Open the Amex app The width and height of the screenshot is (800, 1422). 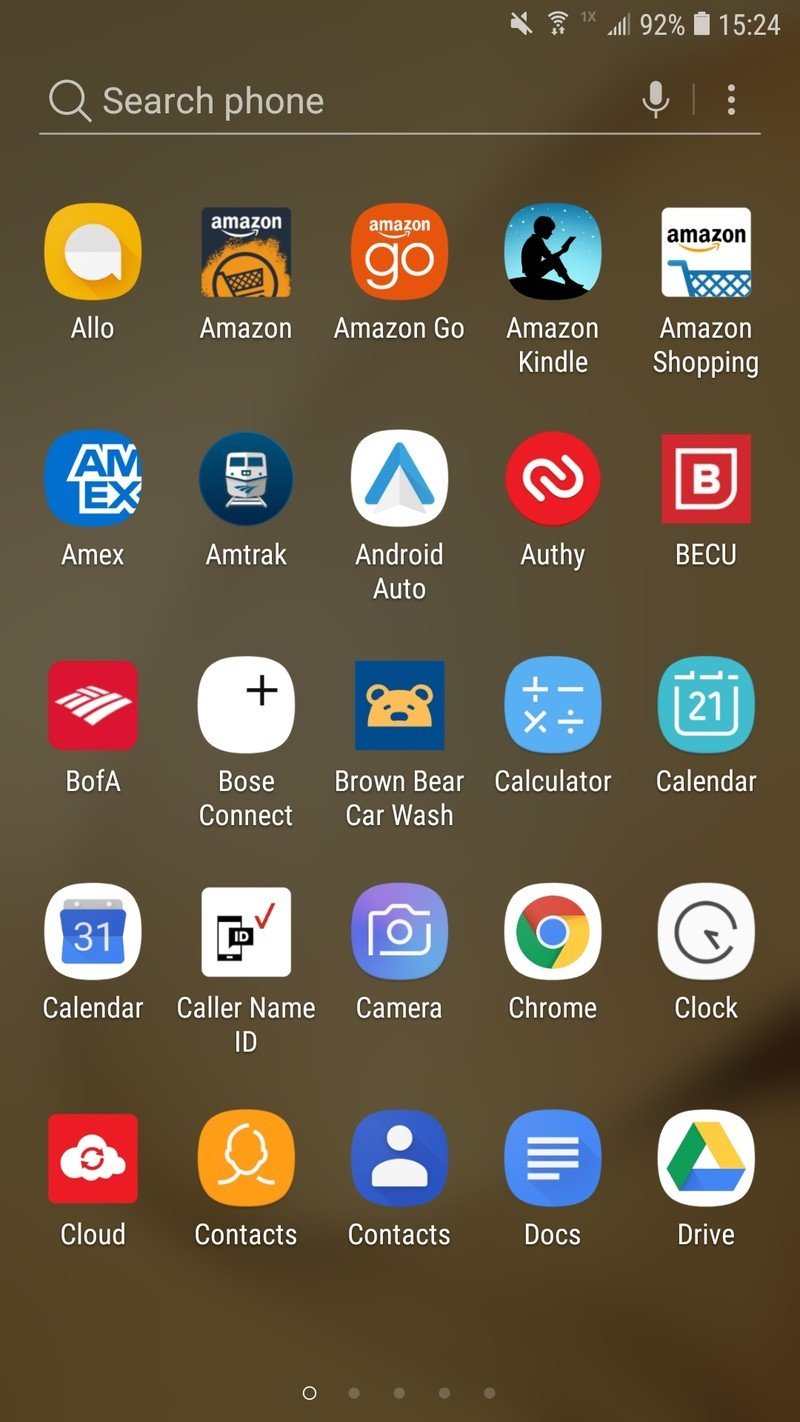click(x=93, y=478)
